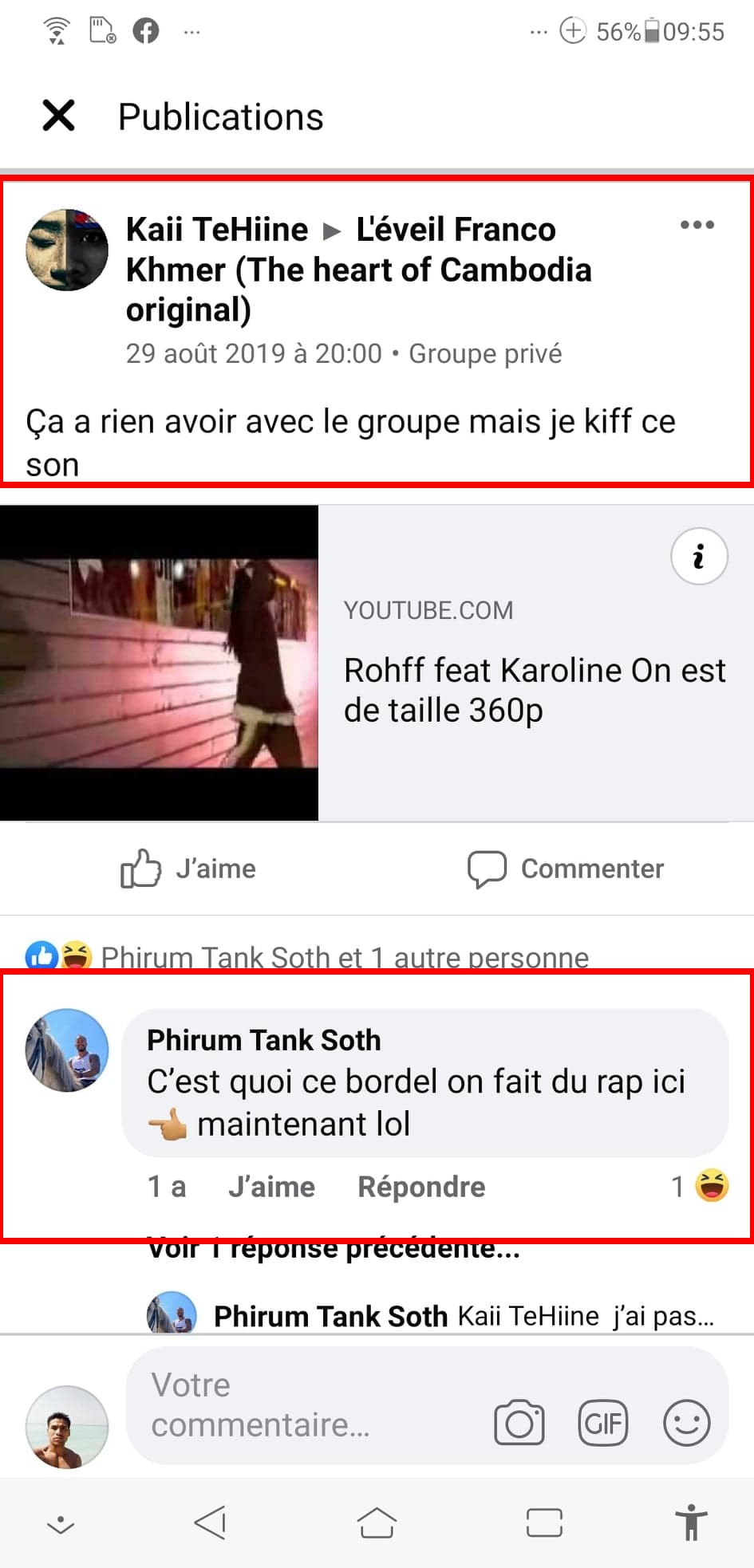754x1568 pixels.
Task: Show link info for the YouTube preview
Action: (699, 556)
